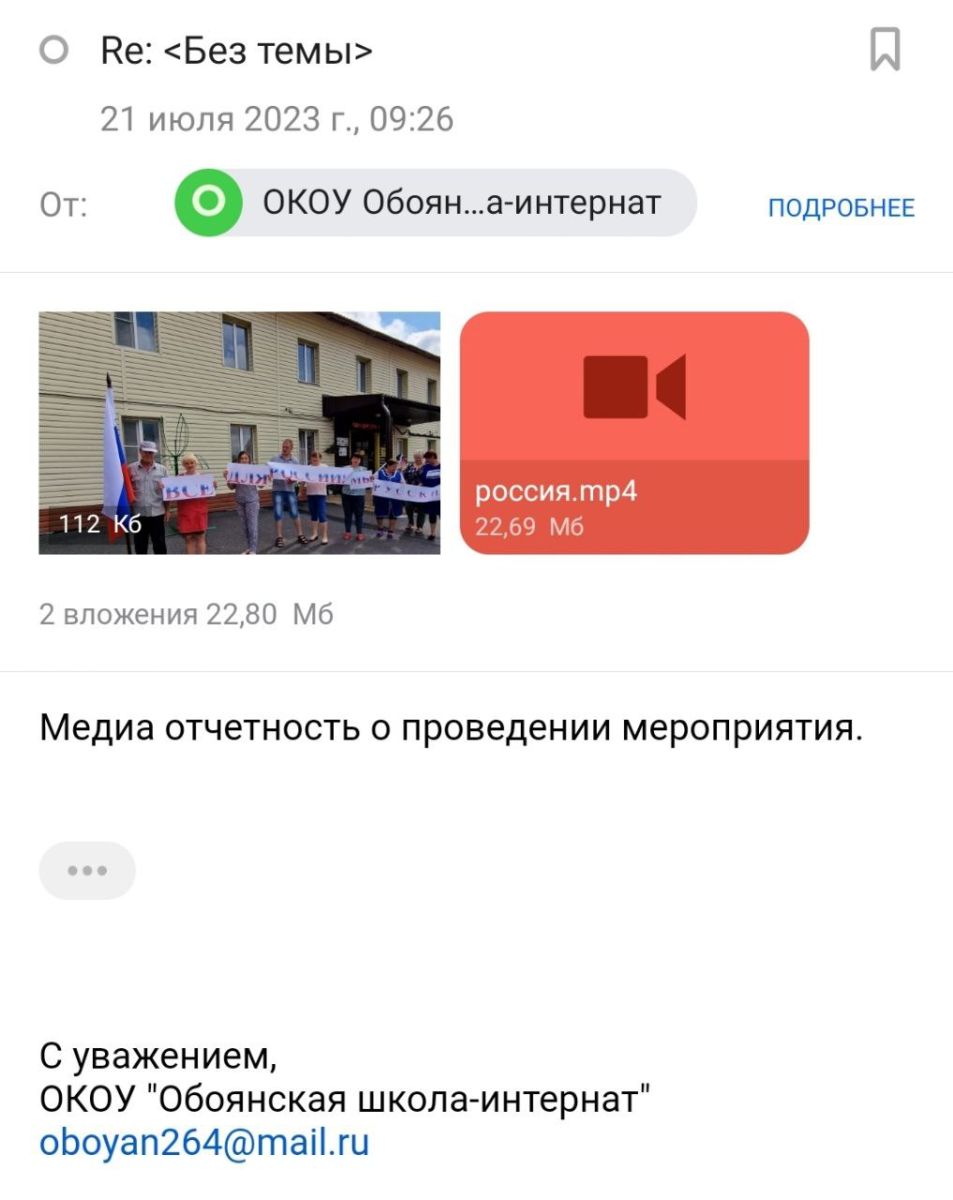Open the россия.mp4 video attachment
Screen dimensions: 953x1200
tap(634, 432)
